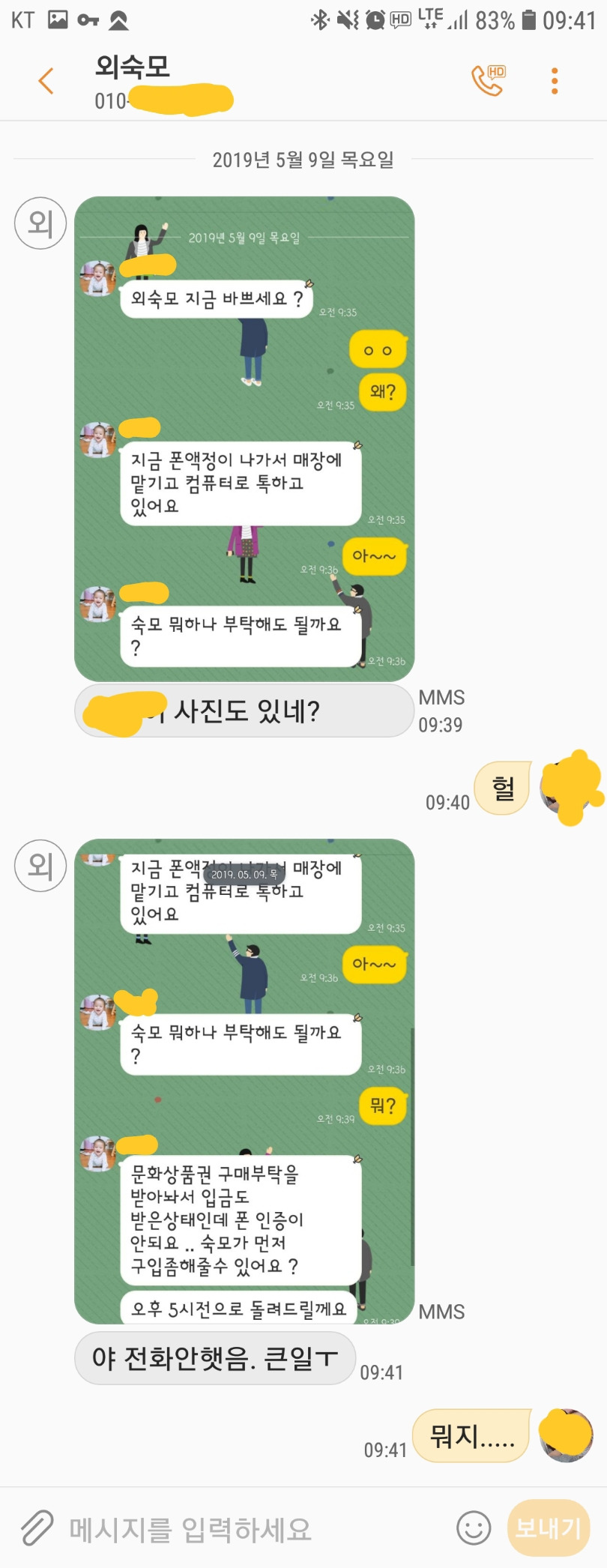Screen dimensions: 607x1568
Task: Open the first MMS chat screenshot image
Action: 244,439
